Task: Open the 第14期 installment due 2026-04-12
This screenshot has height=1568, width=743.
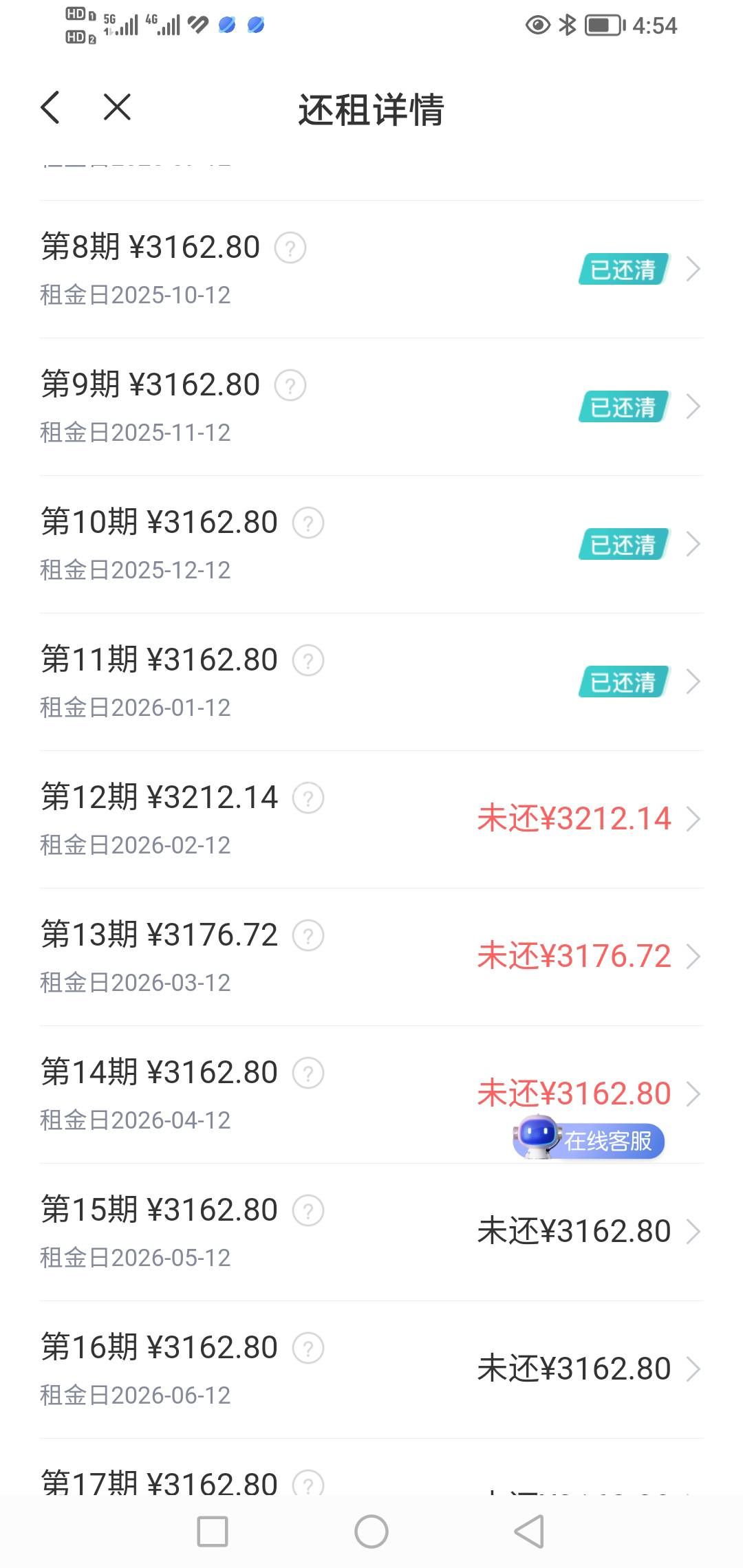Action: pos(371,1087)
